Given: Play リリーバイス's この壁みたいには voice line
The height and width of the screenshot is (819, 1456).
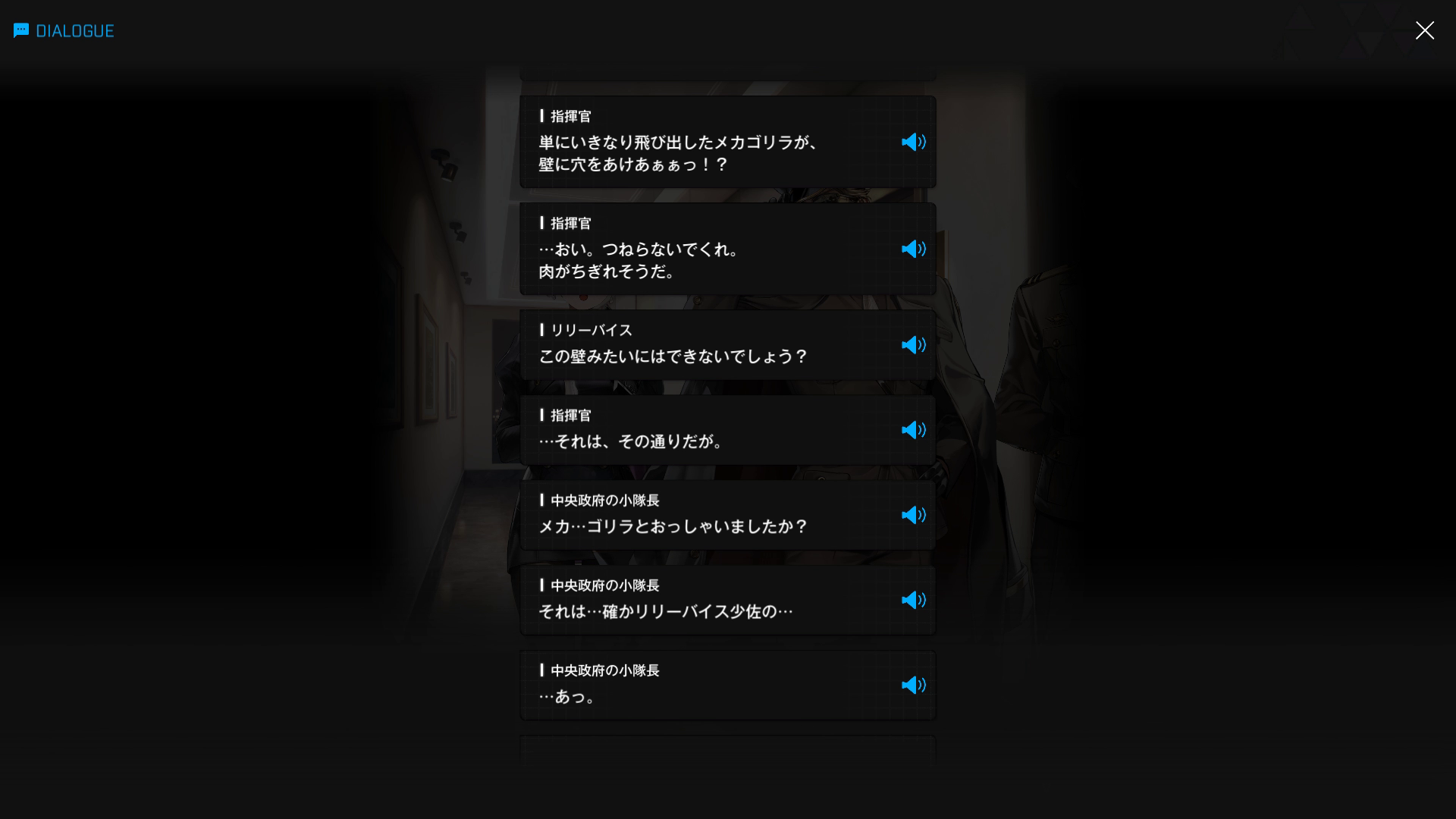Looking at the screenshot, I should [913, 345].
